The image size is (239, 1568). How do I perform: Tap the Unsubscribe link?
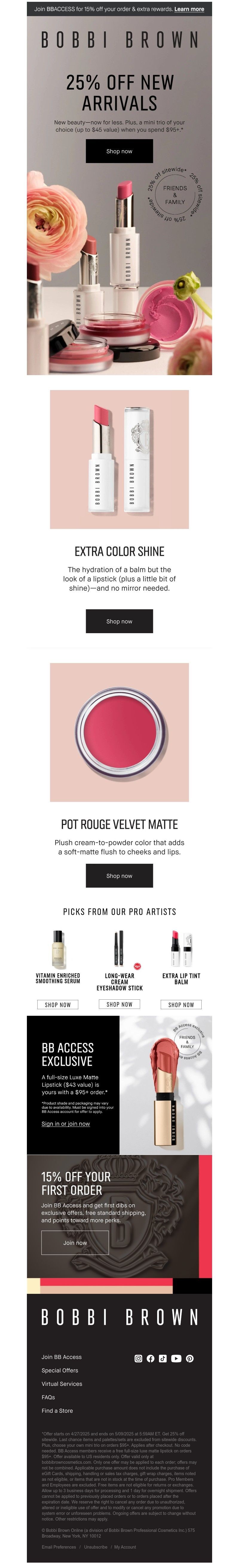pyautogui.click(x=96, y=1547)
